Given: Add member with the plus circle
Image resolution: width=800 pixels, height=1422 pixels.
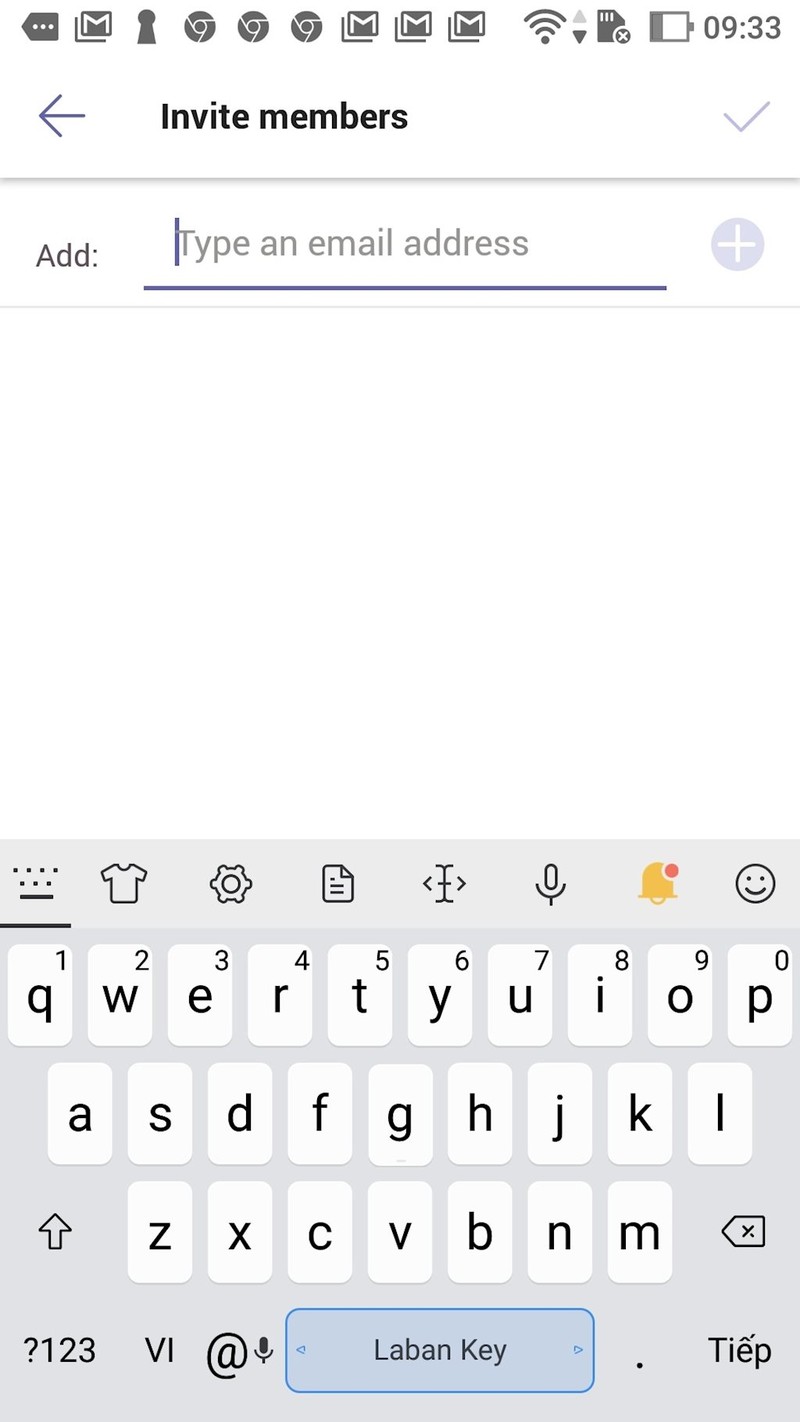Looking at the screenshot, I should [737, 244].
